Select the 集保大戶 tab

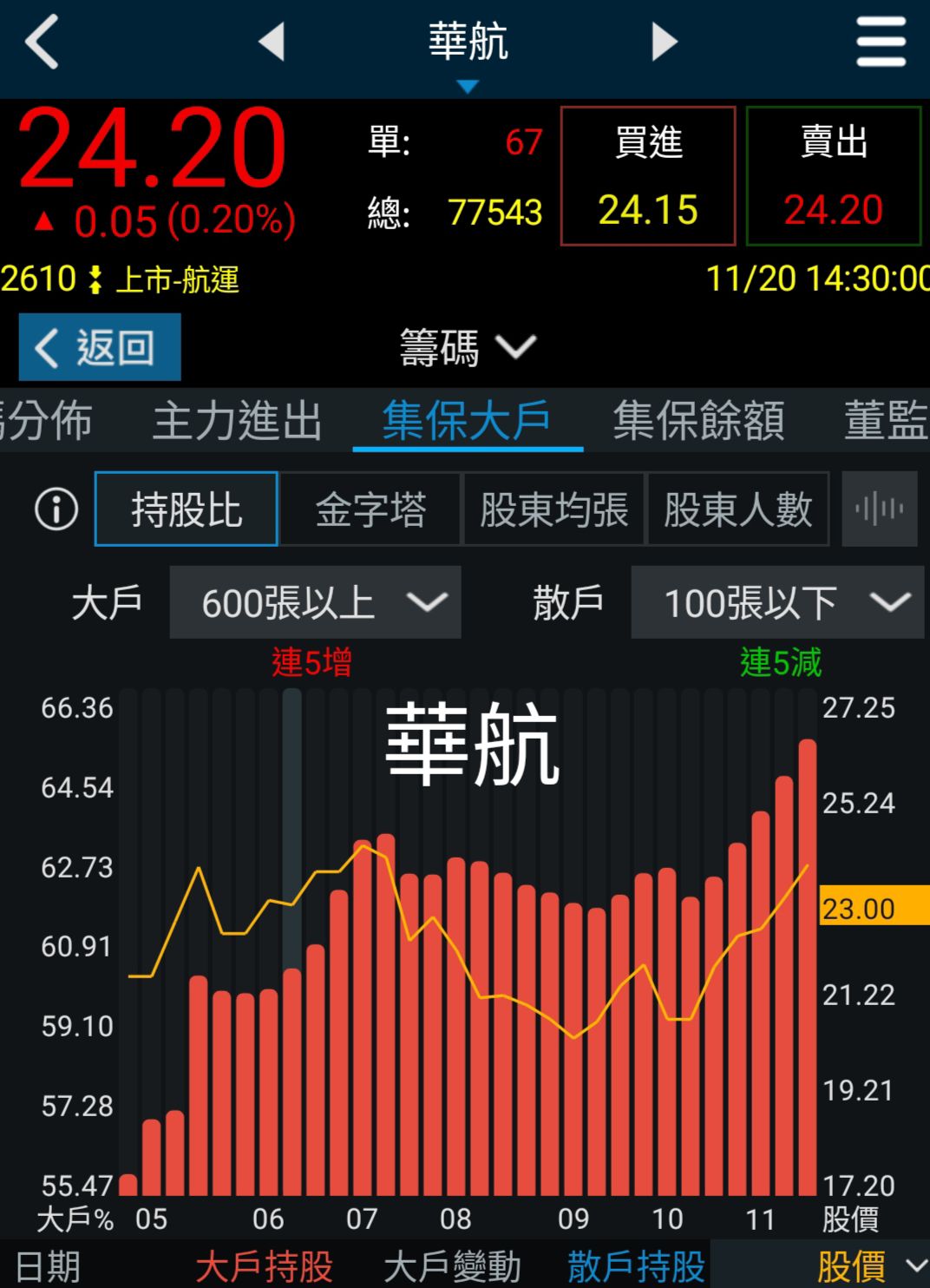point(467,421)
